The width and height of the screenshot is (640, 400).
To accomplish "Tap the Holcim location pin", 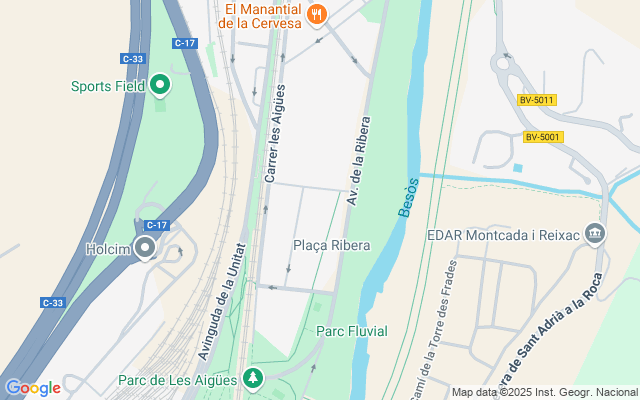I will [x=146, y=248].
